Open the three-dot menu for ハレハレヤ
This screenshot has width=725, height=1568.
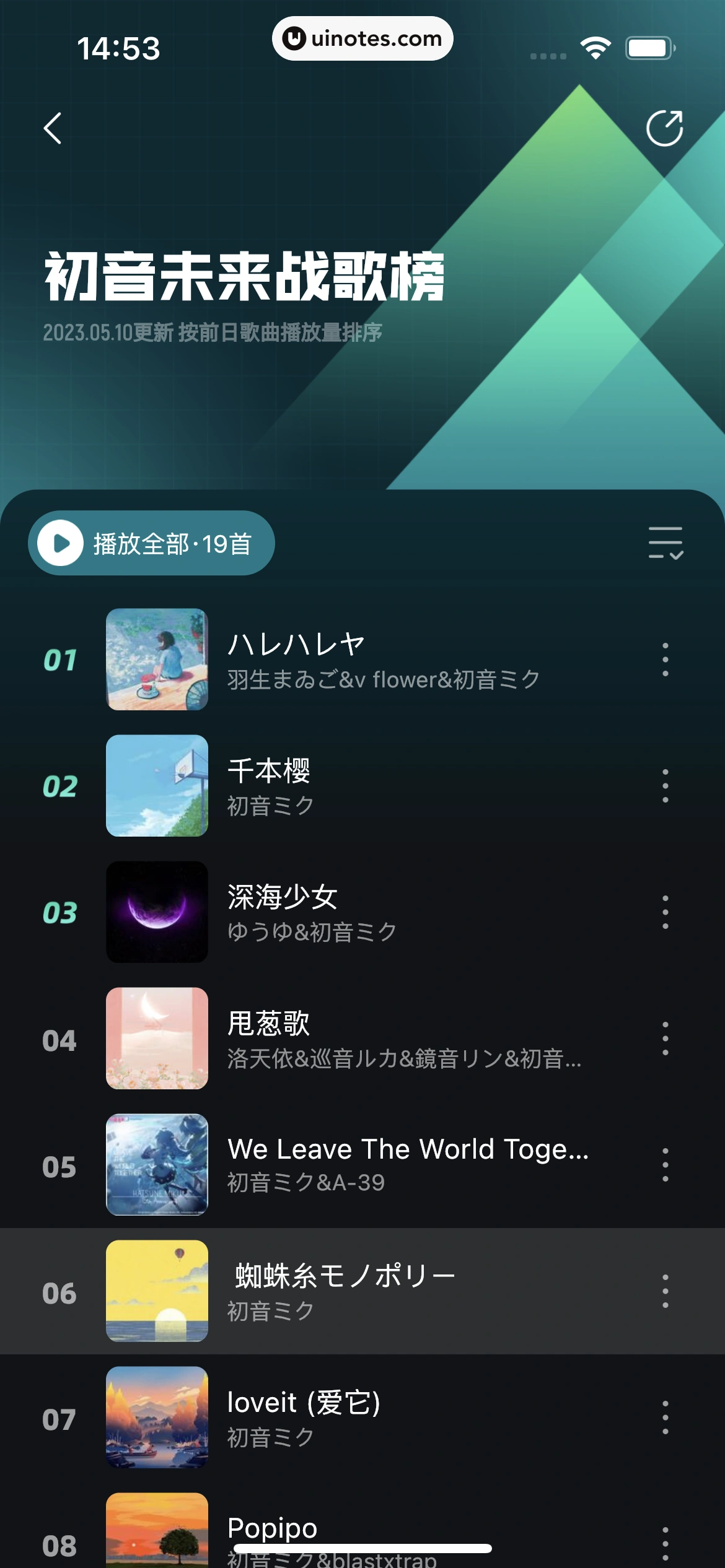click(x=665, y=659)
